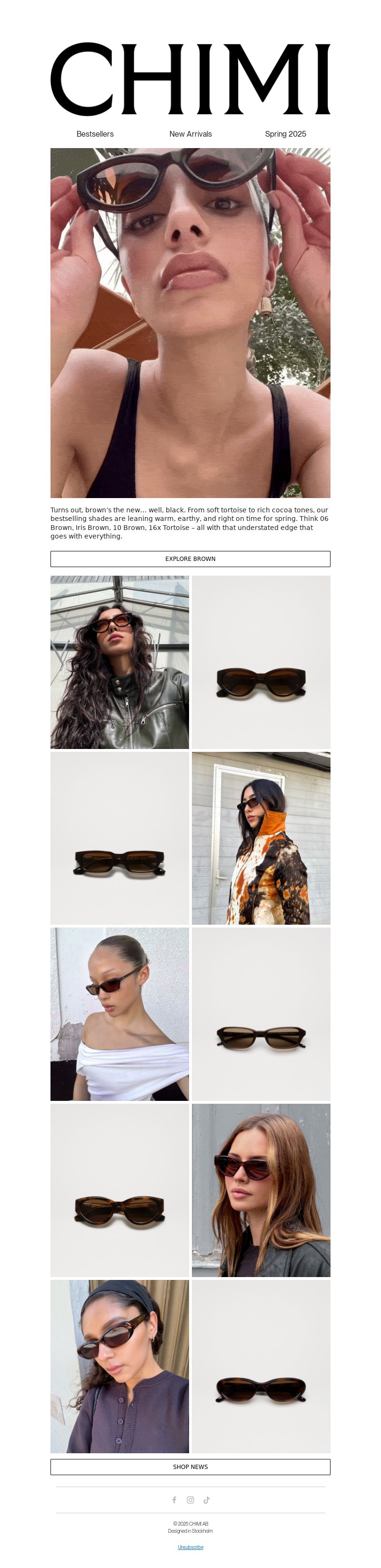Open the Spring 2025 collection link
381x1568 pixels.
click(x=285, y=134)
